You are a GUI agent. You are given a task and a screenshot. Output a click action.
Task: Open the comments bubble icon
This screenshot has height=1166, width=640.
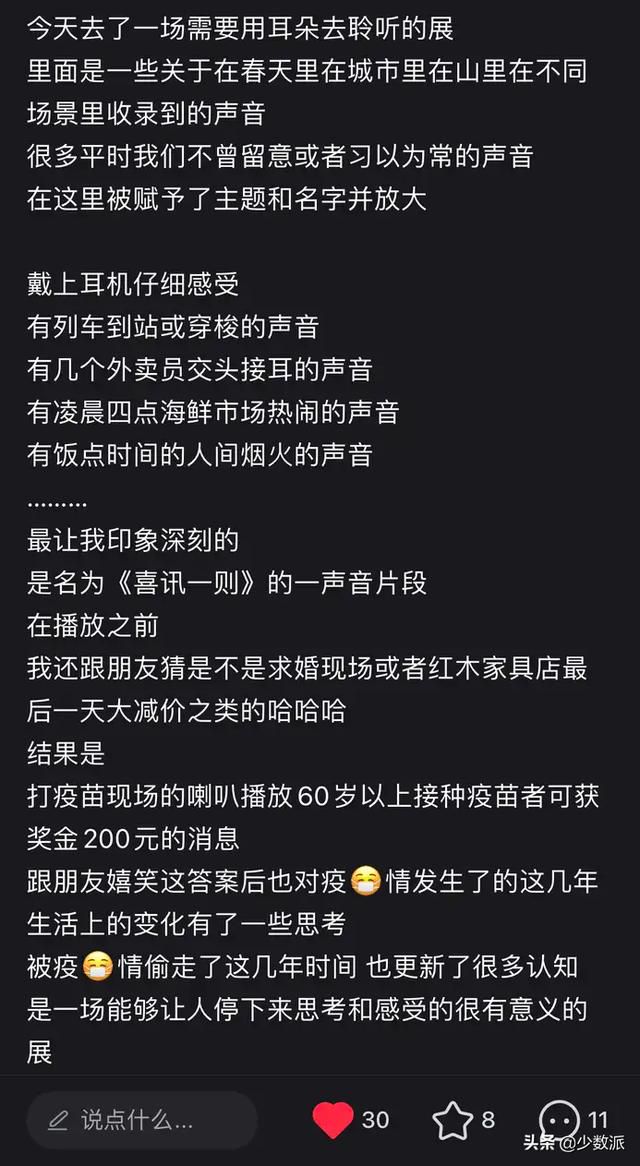tap(560, 1119)
